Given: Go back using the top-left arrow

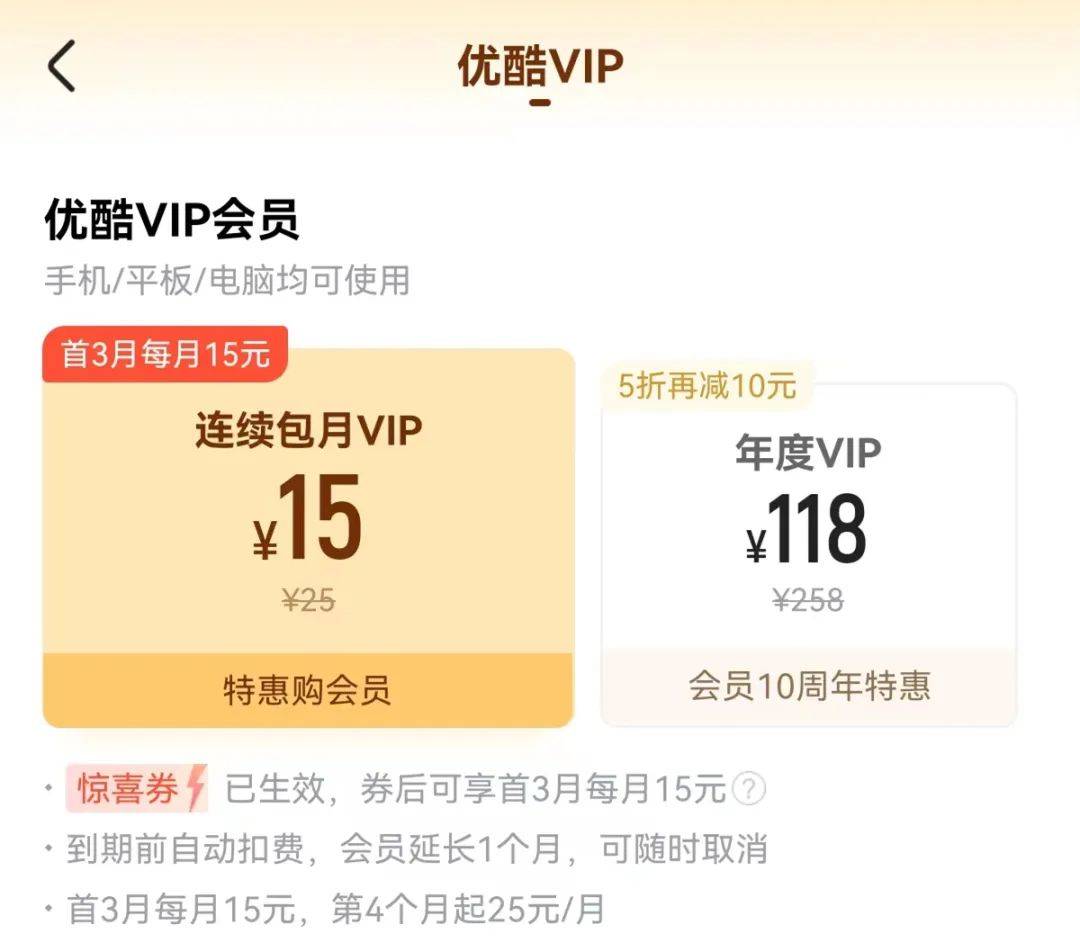Looking at the screenshot, I should click(x=62, y=68).
